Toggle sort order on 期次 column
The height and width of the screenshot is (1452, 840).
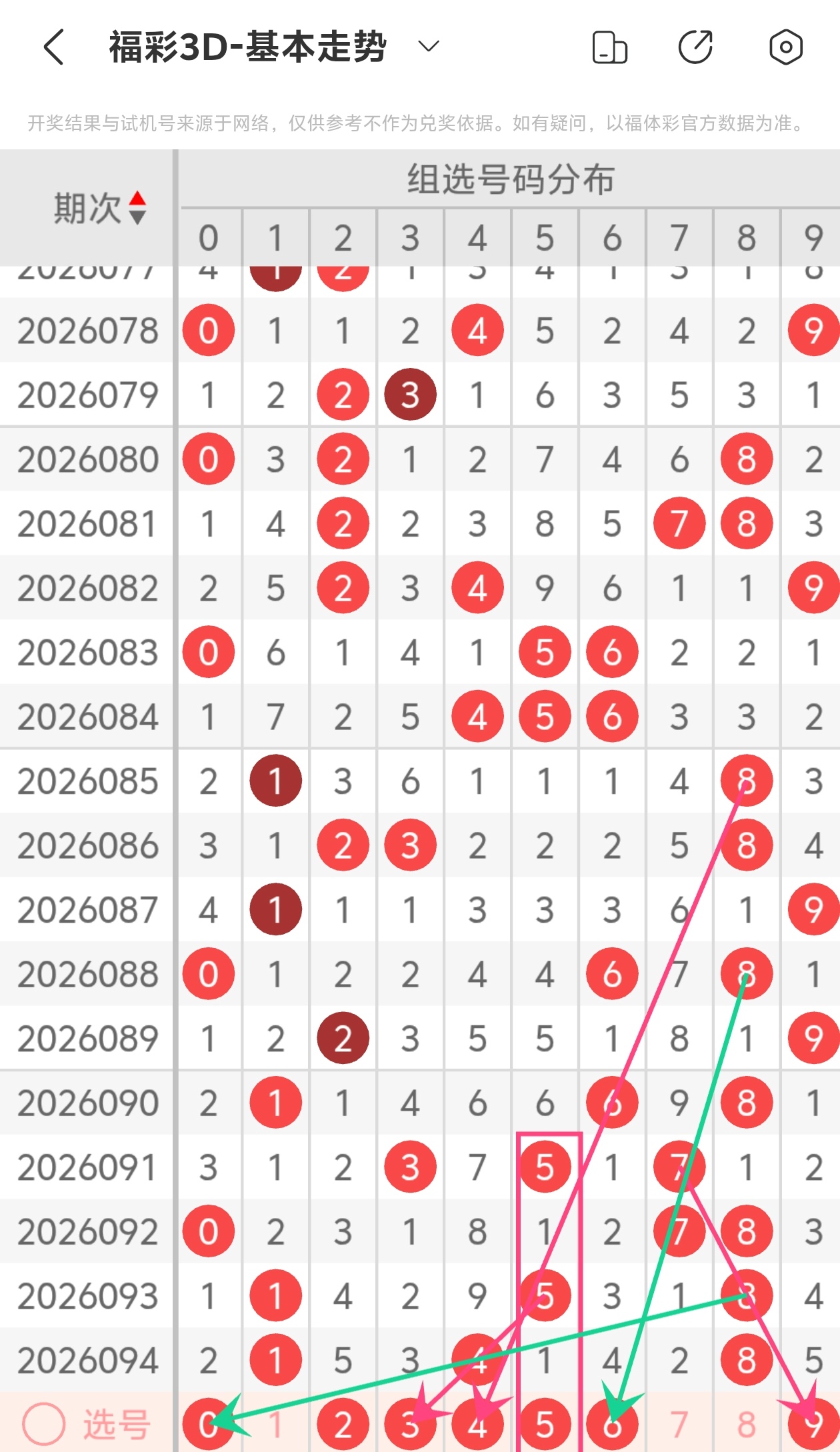pyautogui.click(x=137, y=207)
